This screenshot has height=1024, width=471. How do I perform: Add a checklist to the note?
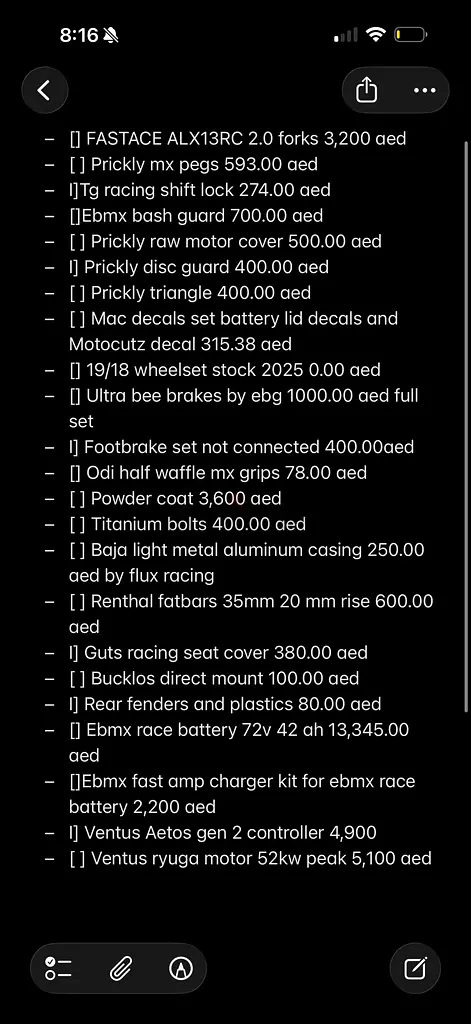59,968
